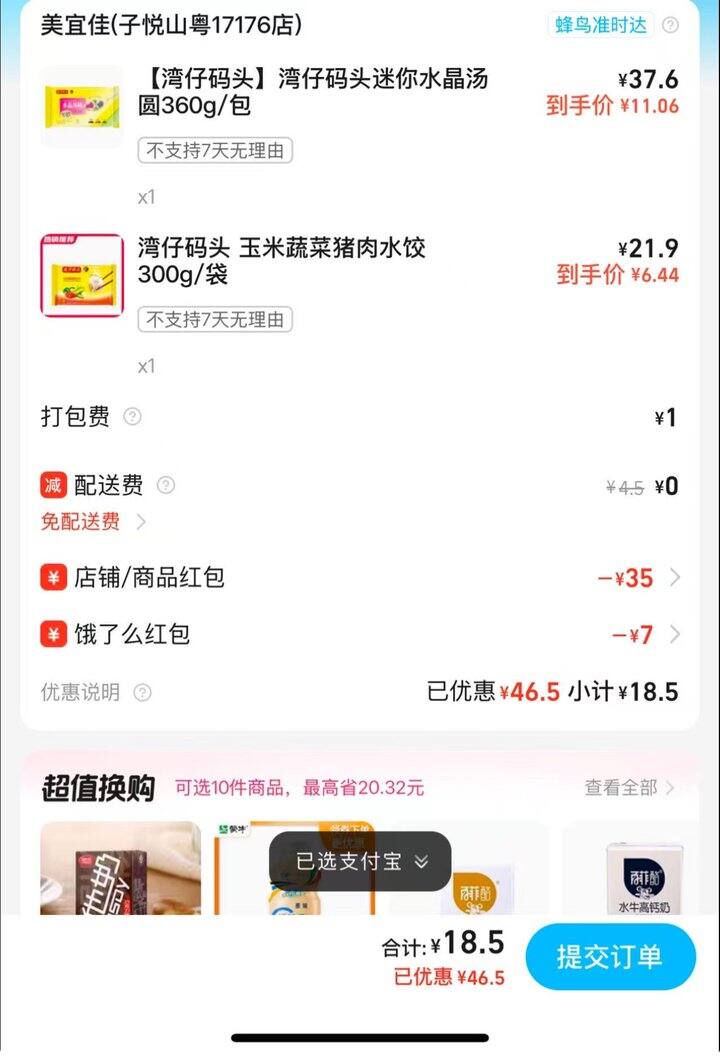720x1056 pixels.
Task: Open the 免配送费 details link
Action: click(x=93, y=521)
